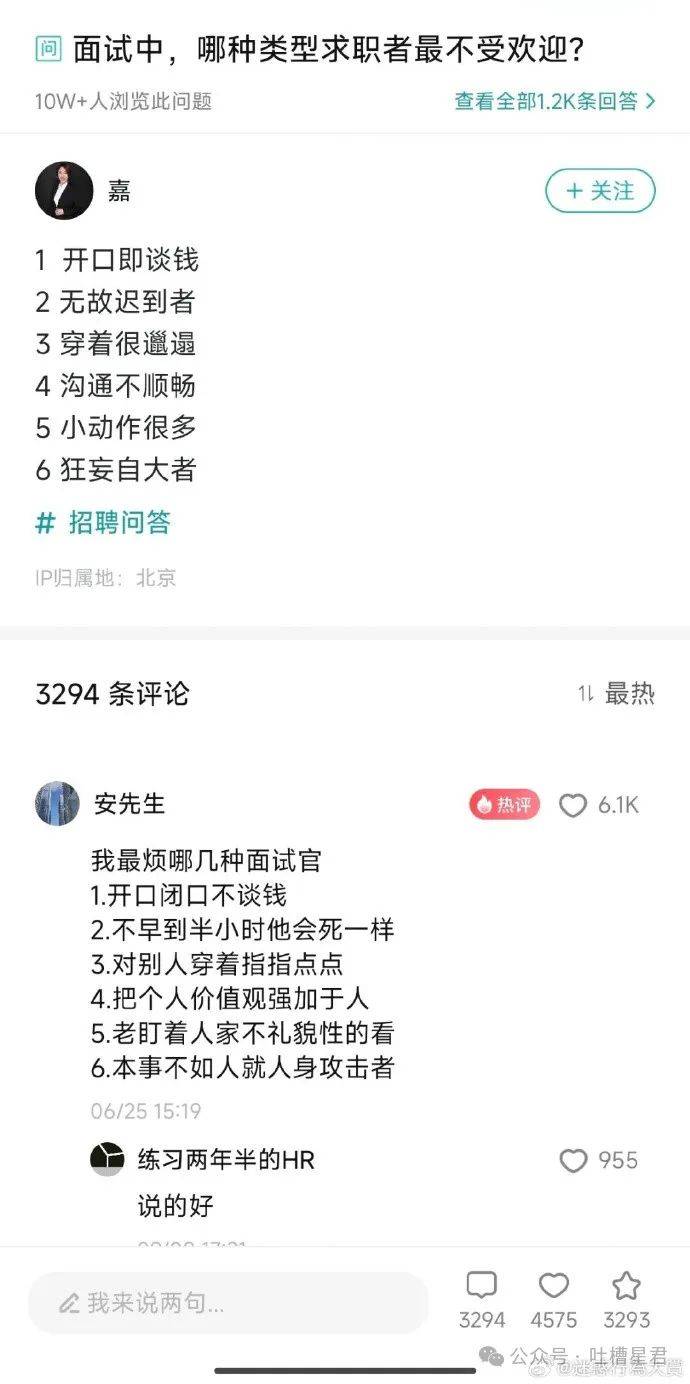
Task: Favorite this answer with the star icon
Action: [626, 1286]
